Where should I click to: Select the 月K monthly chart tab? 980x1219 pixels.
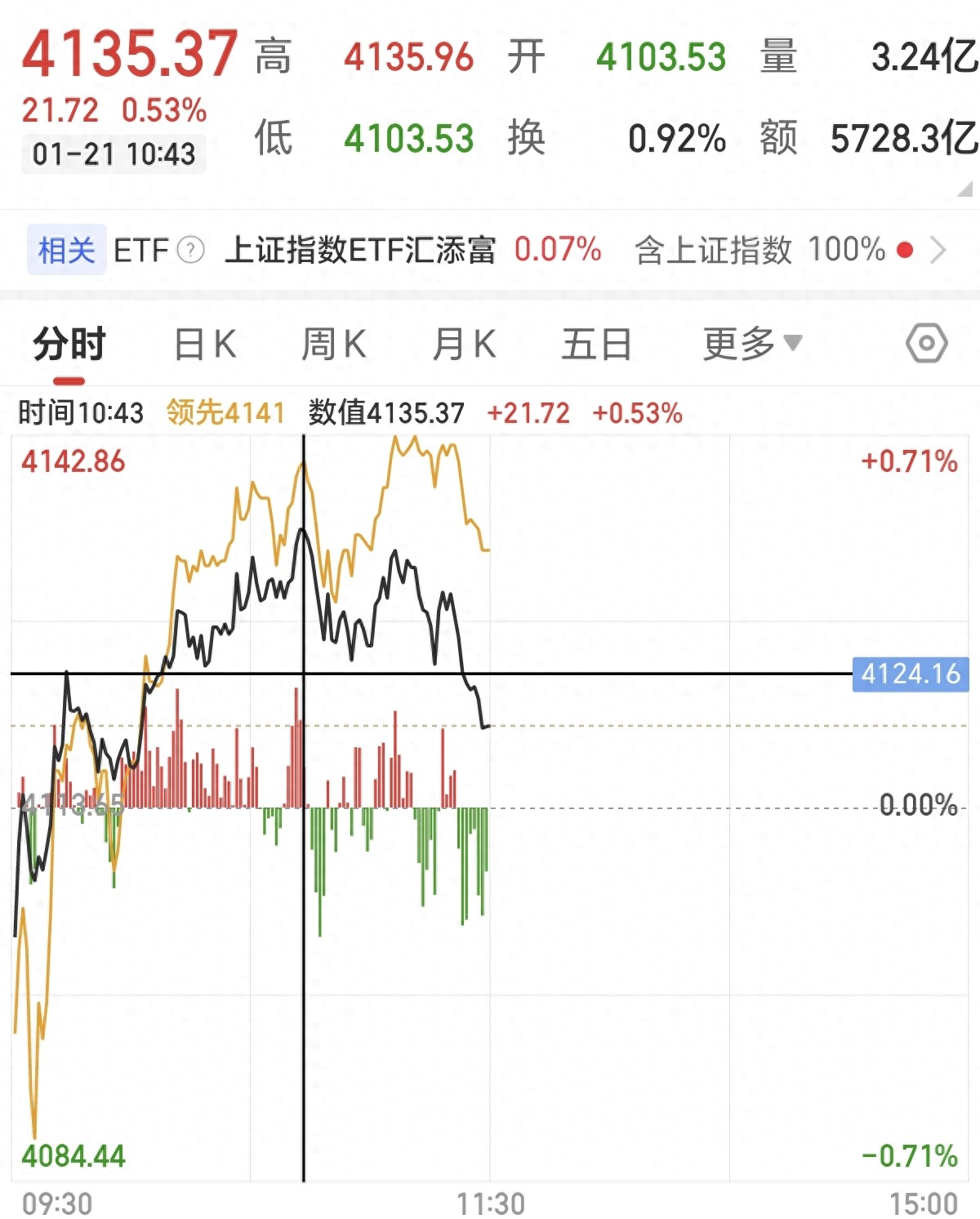[464, 345]
